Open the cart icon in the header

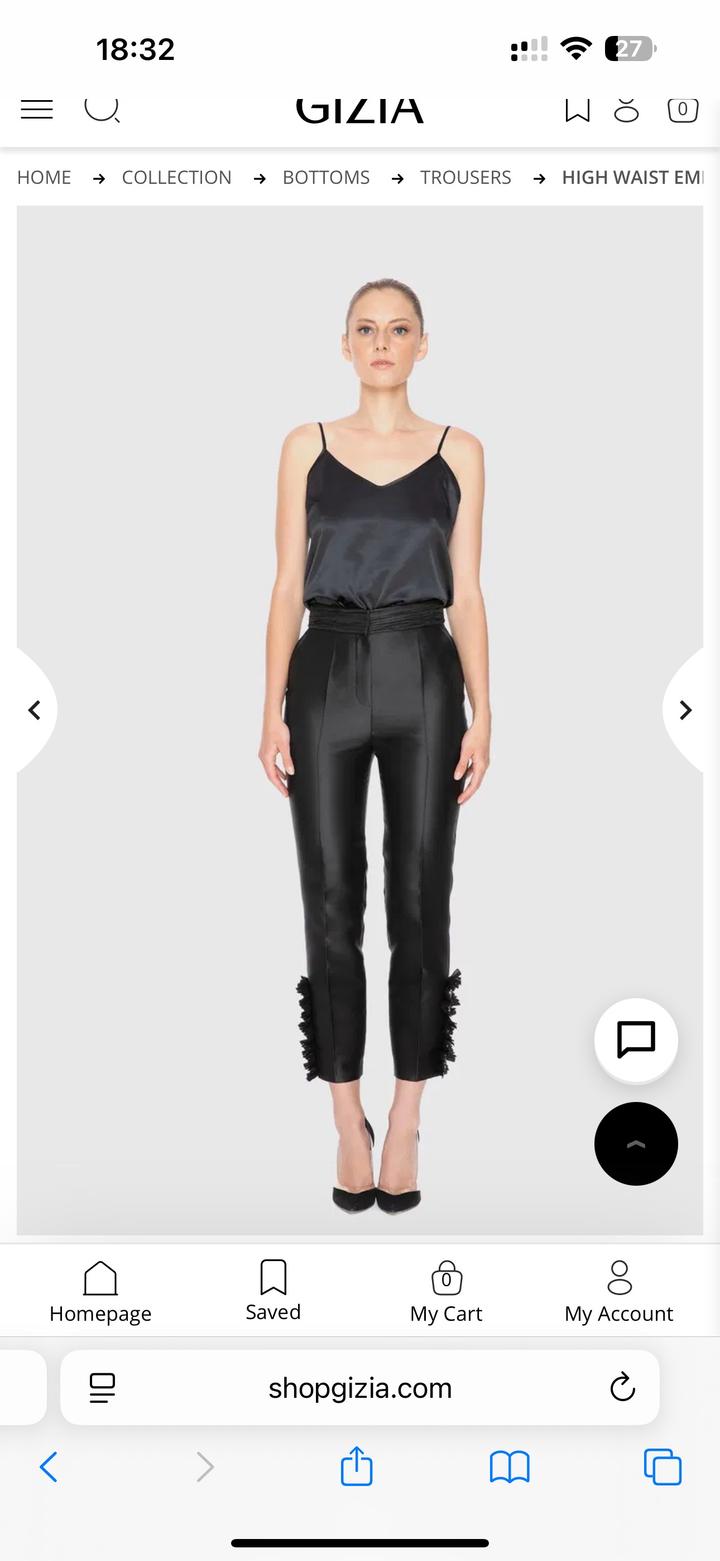click(x=682, y=109)
